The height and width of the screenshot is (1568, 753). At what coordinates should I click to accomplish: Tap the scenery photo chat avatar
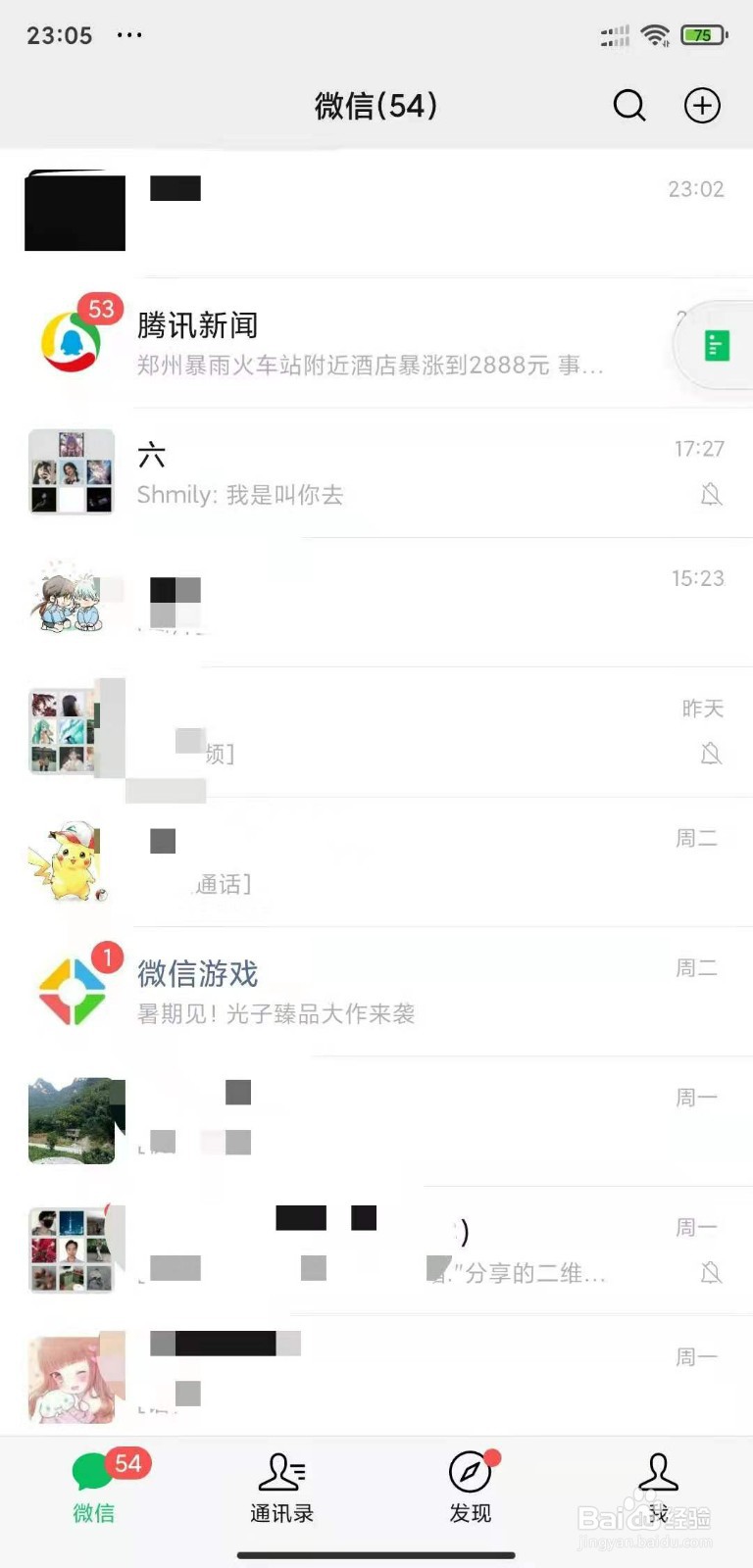point(72,1120)
